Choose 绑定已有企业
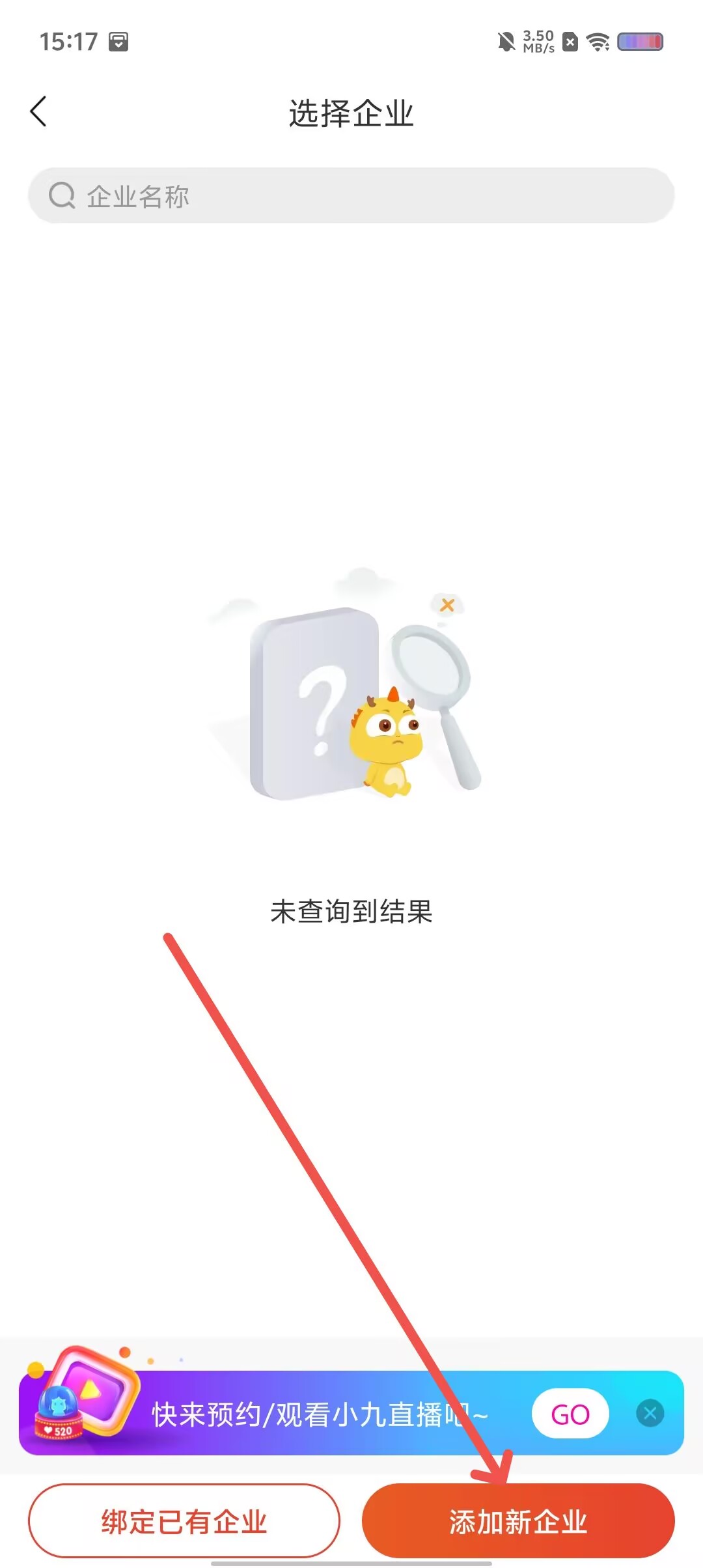 coord(184,1521)
